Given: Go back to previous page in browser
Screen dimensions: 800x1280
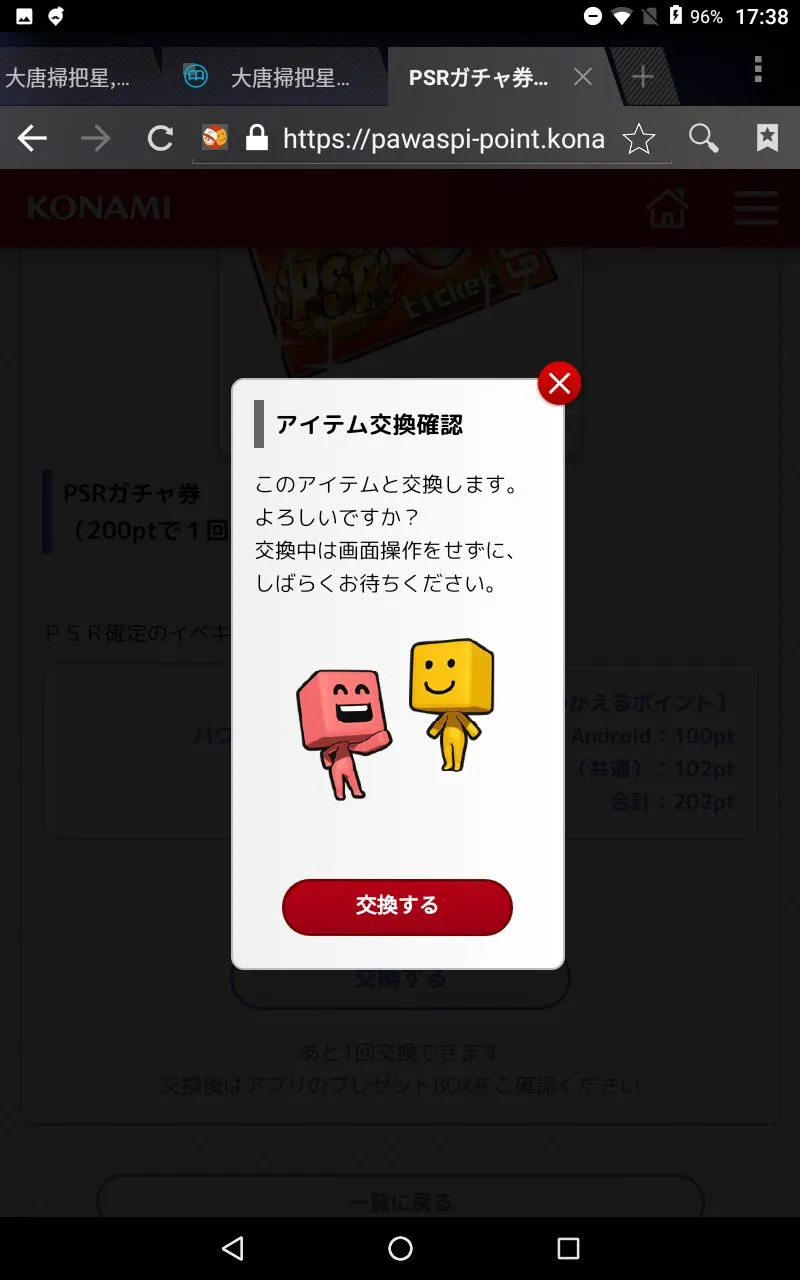Looking at the screenshot, I should [x=33, y=138].
